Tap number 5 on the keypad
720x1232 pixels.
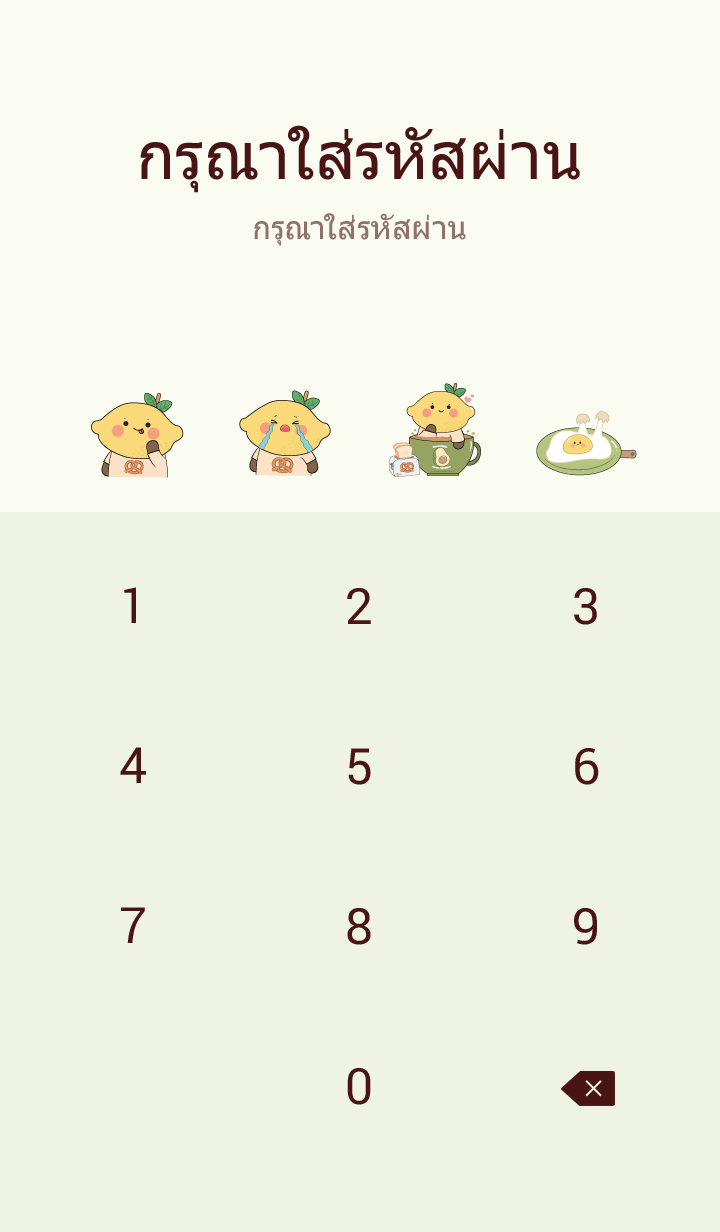[x=359, y=767]
